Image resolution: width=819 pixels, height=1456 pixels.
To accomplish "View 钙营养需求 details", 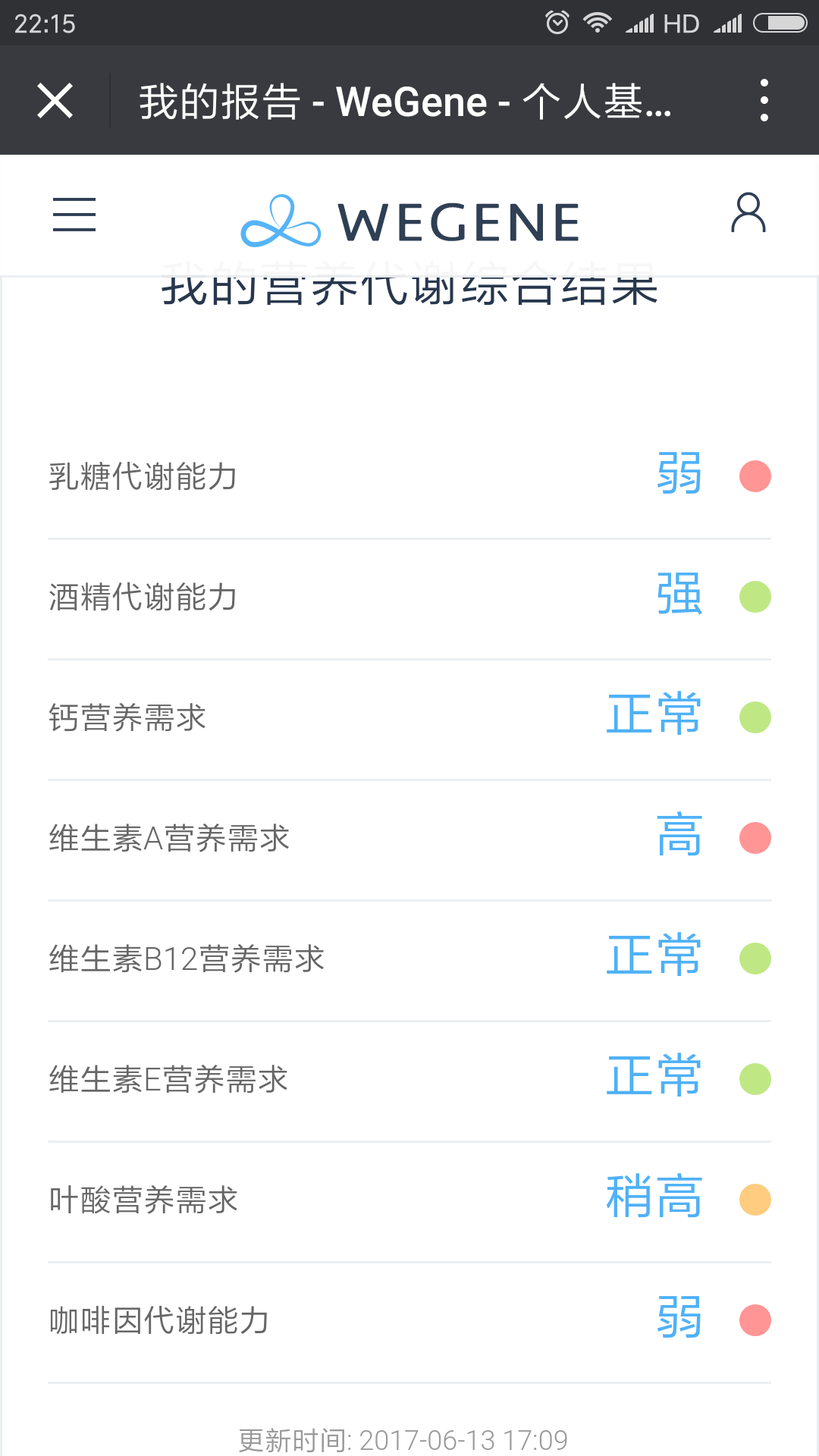I will pos(409,720).
